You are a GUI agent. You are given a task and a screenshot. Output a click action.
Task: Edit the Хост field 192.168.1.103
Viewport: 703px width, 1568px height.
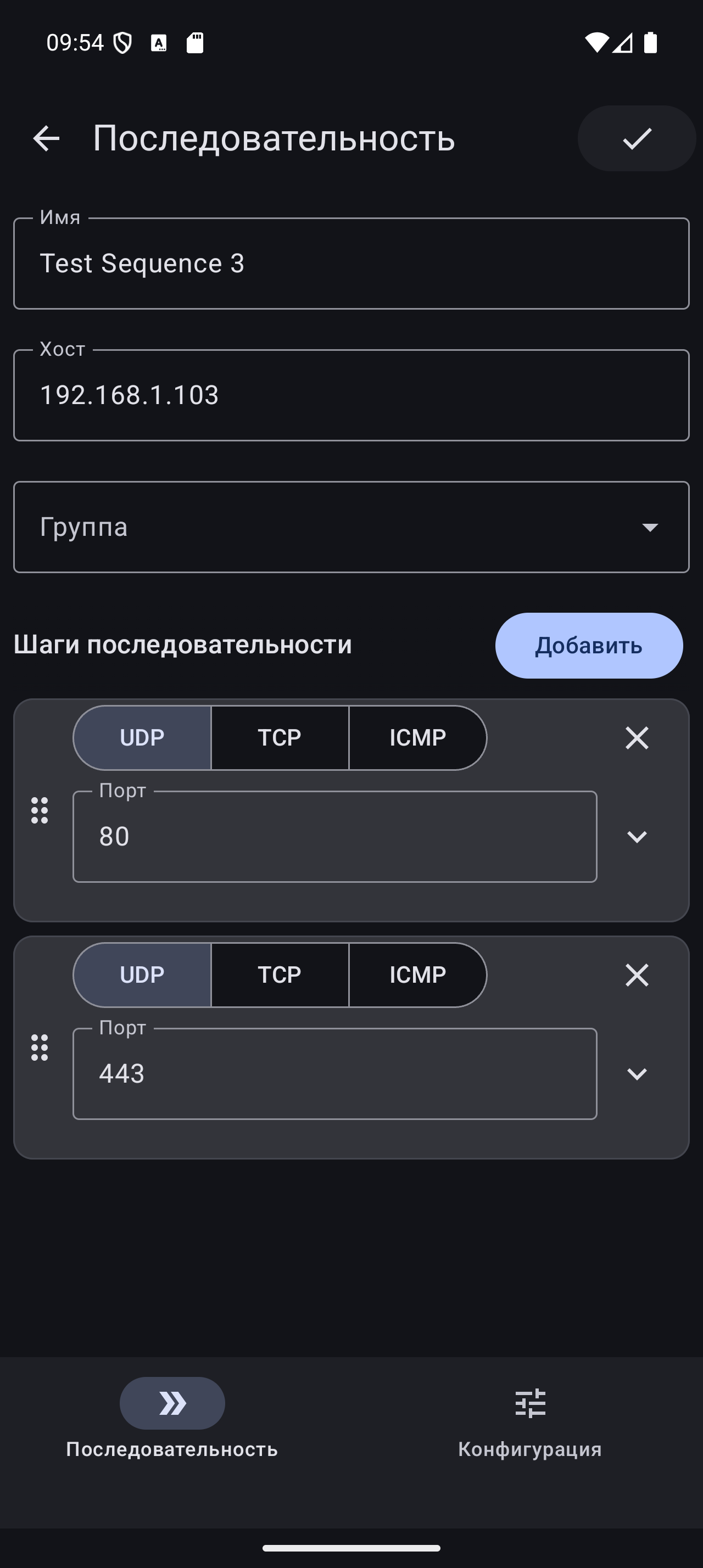click(x=351, y=395)
